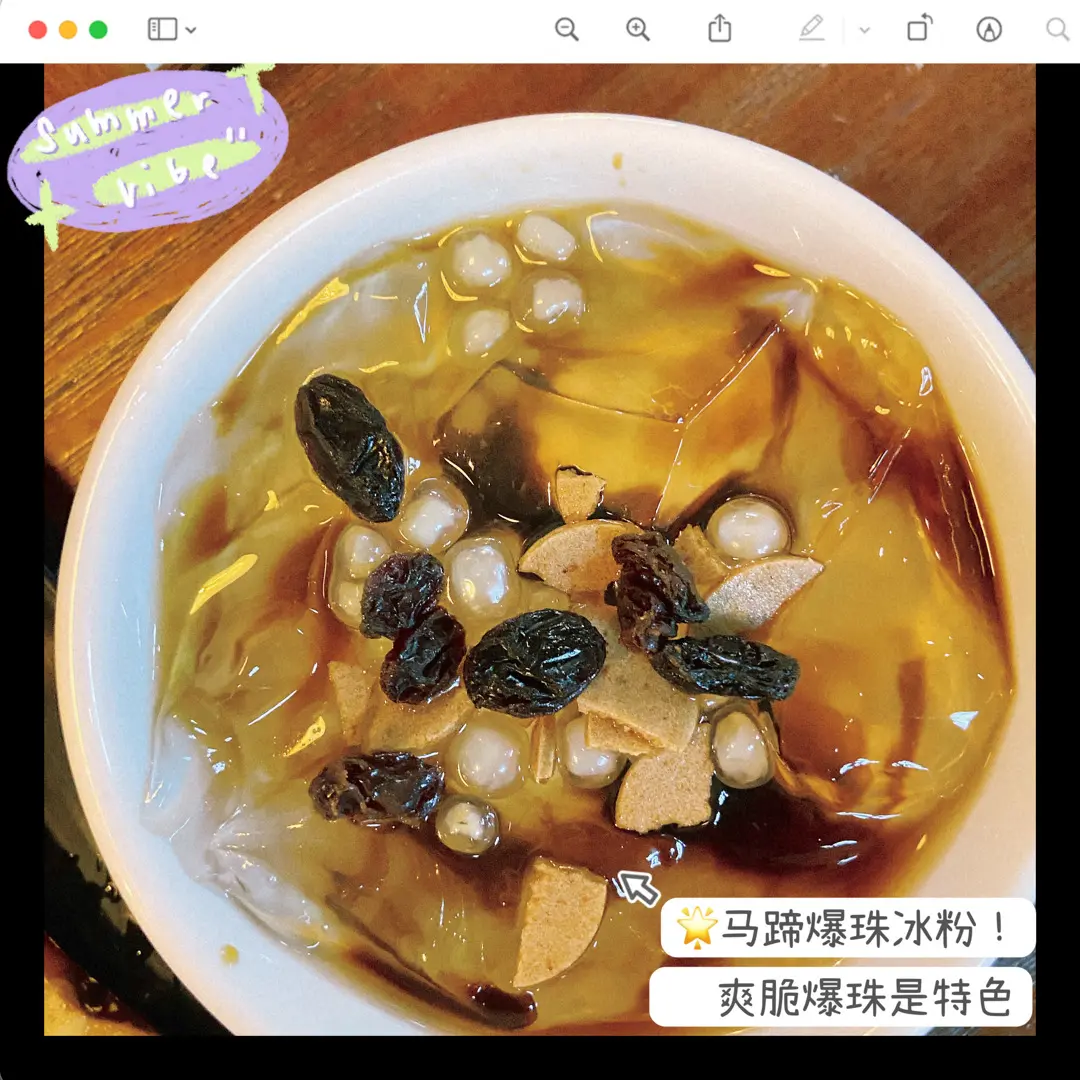Select the highlight pen tool
1080x1080 pixels.
812,30
